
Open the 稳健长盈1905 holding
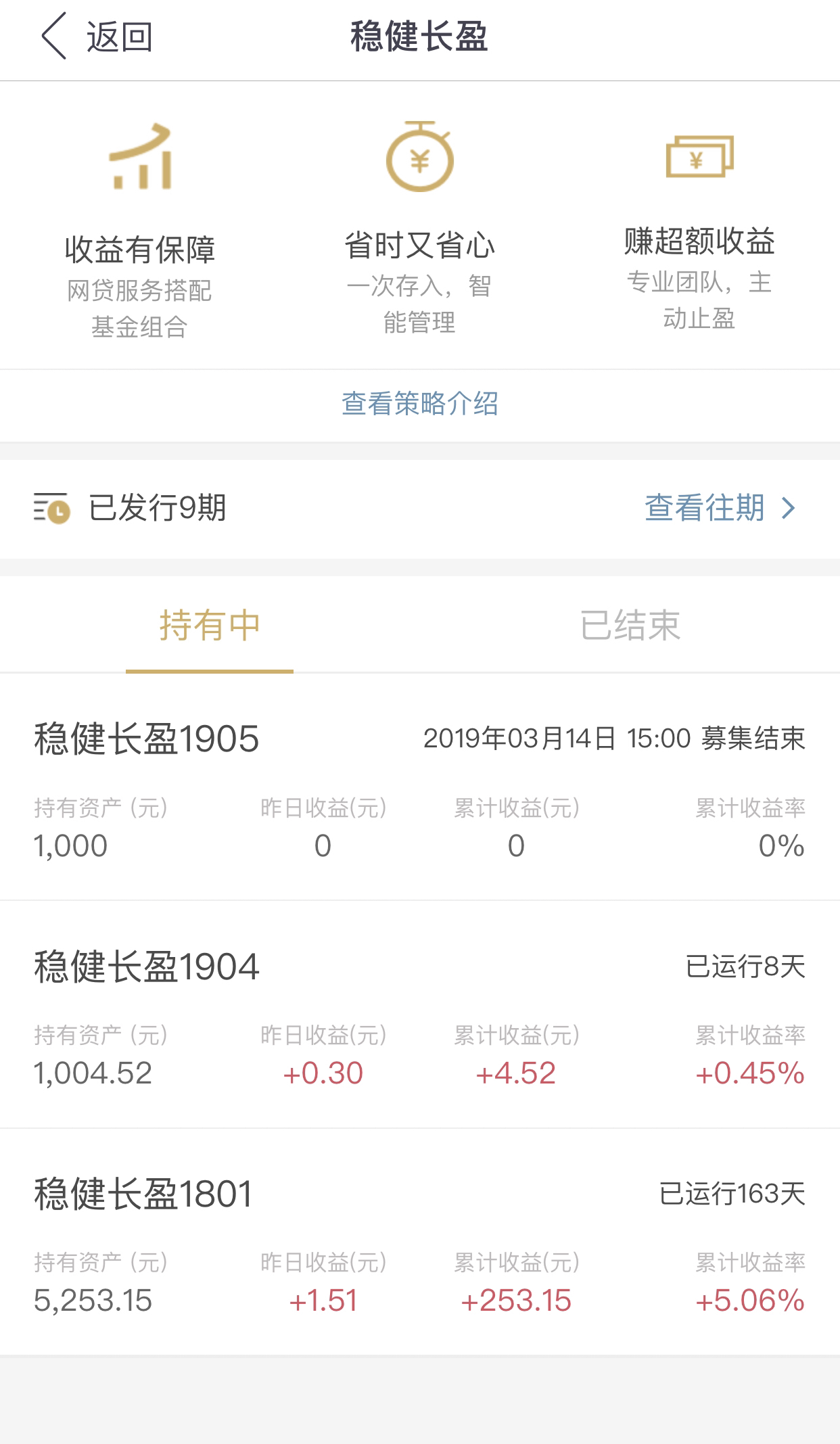[x=420, y=788]
